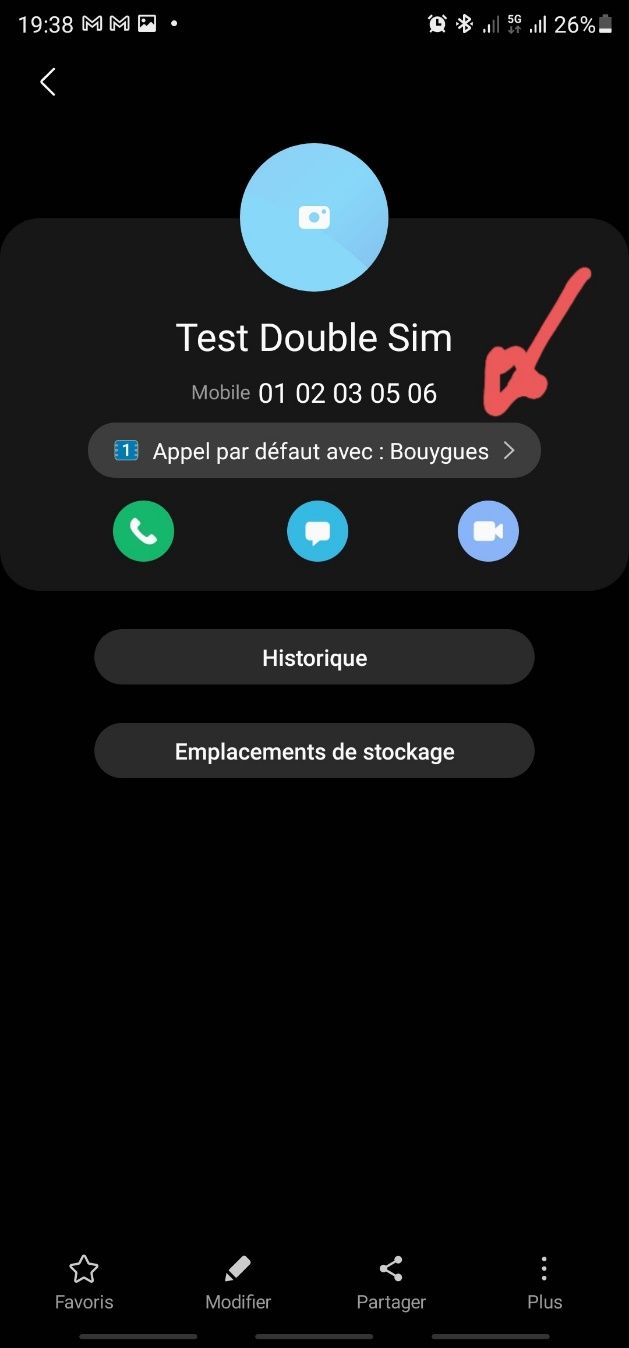Change default calling SIM from Bouygues
629x1348 pixels.
pyautogui.click(x=314, y=451)
